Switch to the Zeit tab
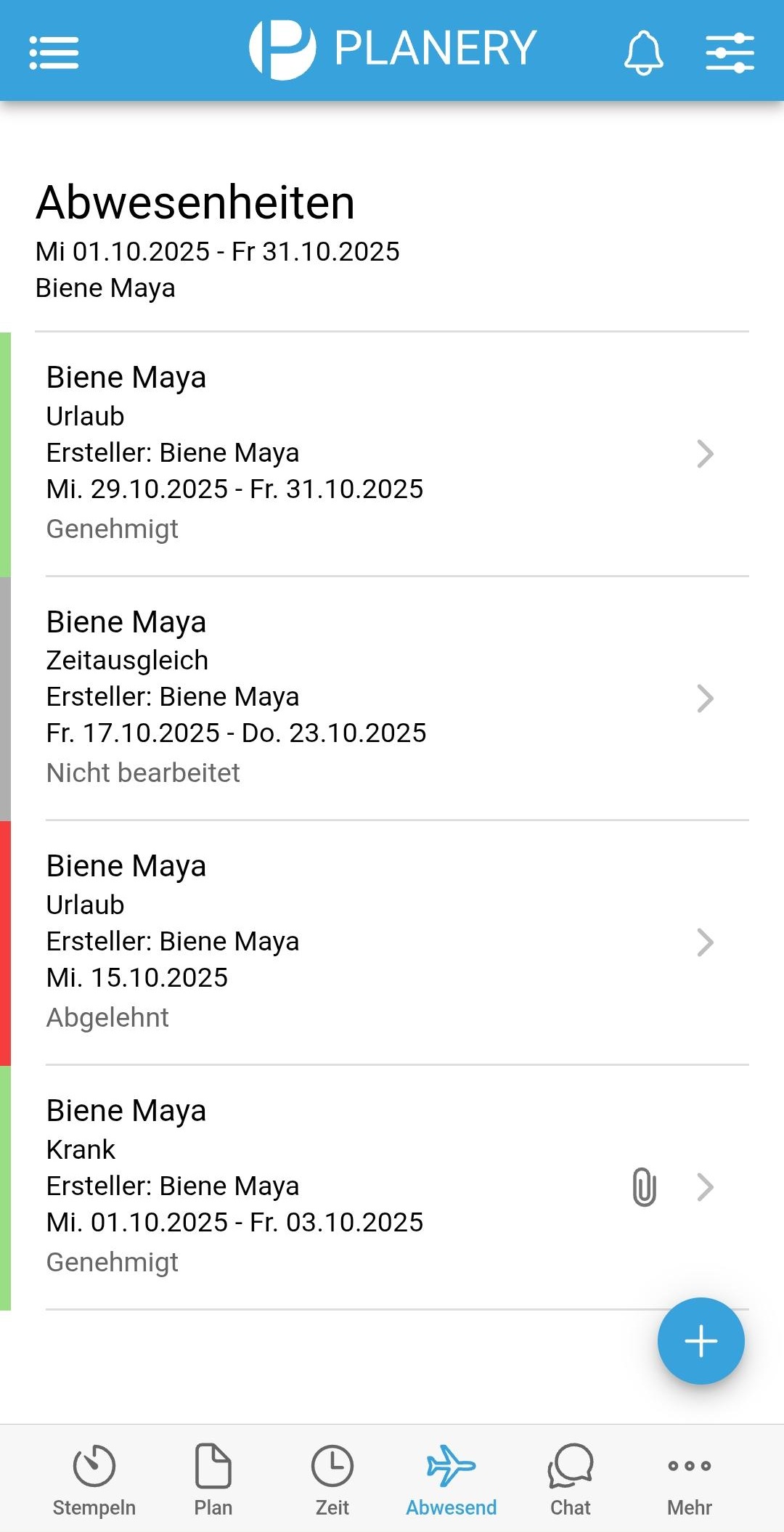Viewport: 784px width, 1532px height. [x=332, y=1478]
